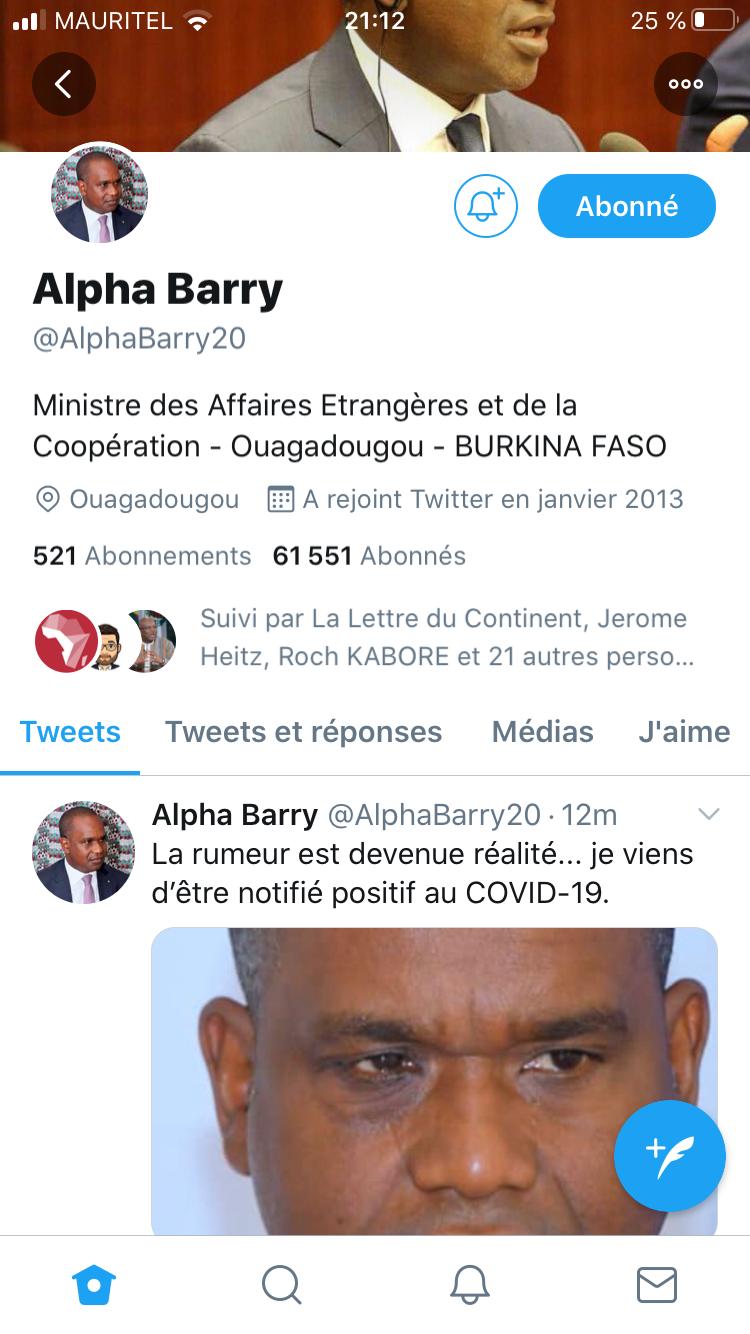
Task: Open the 61 551 Abonnés list
Action: [369, 555]
